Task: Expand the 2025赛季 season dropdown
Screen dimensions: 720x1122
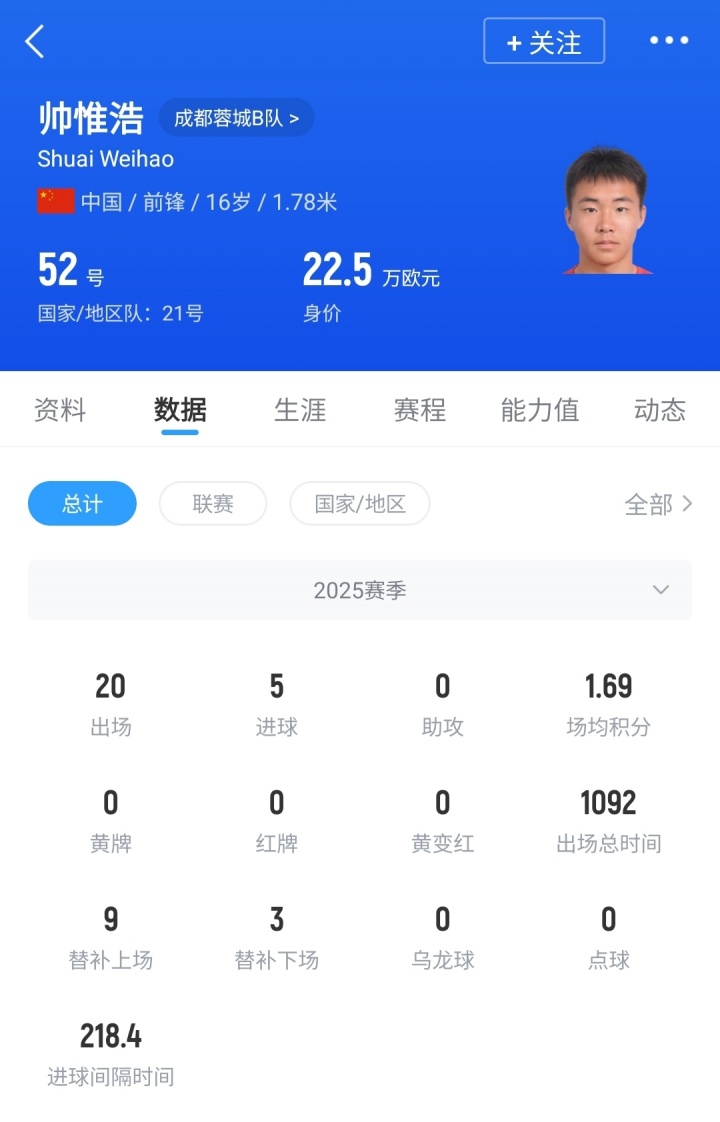Action: (x=360, y=590)
